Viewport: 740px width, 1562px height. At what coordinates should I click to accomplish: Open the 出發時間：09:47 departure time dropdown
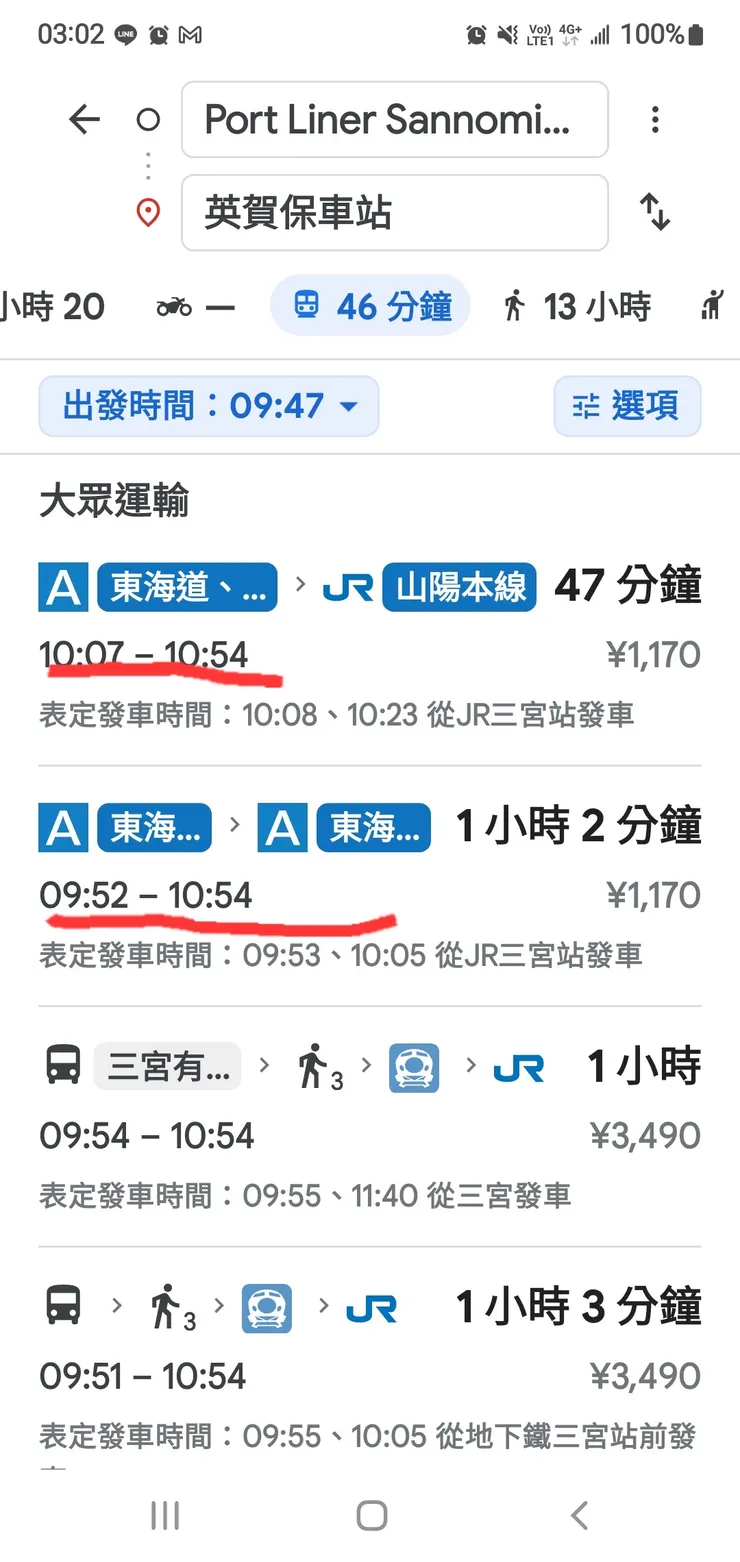pos(208,406)
